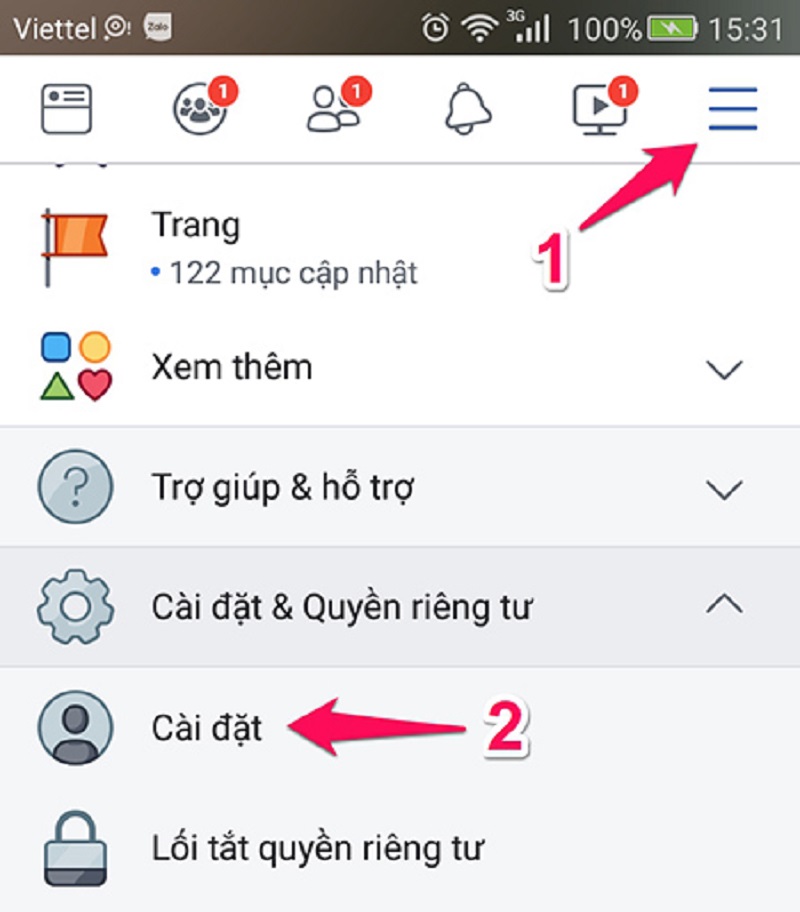Viewport: 800px width, 912px height.
Task: Open the friend requests tab
Action: click(333, 109)
